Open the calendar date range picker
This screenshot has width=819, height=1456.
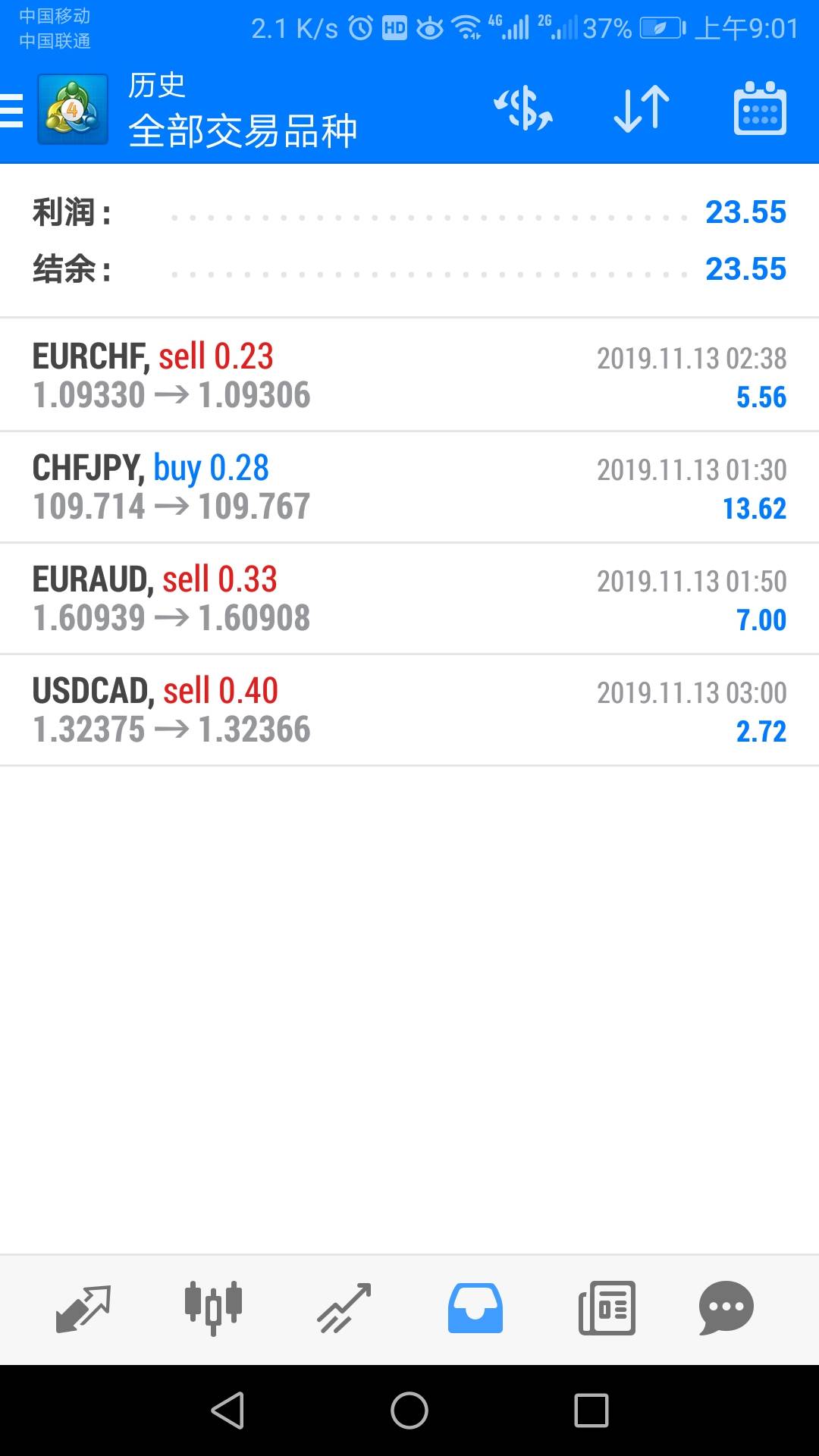(760, 108)
